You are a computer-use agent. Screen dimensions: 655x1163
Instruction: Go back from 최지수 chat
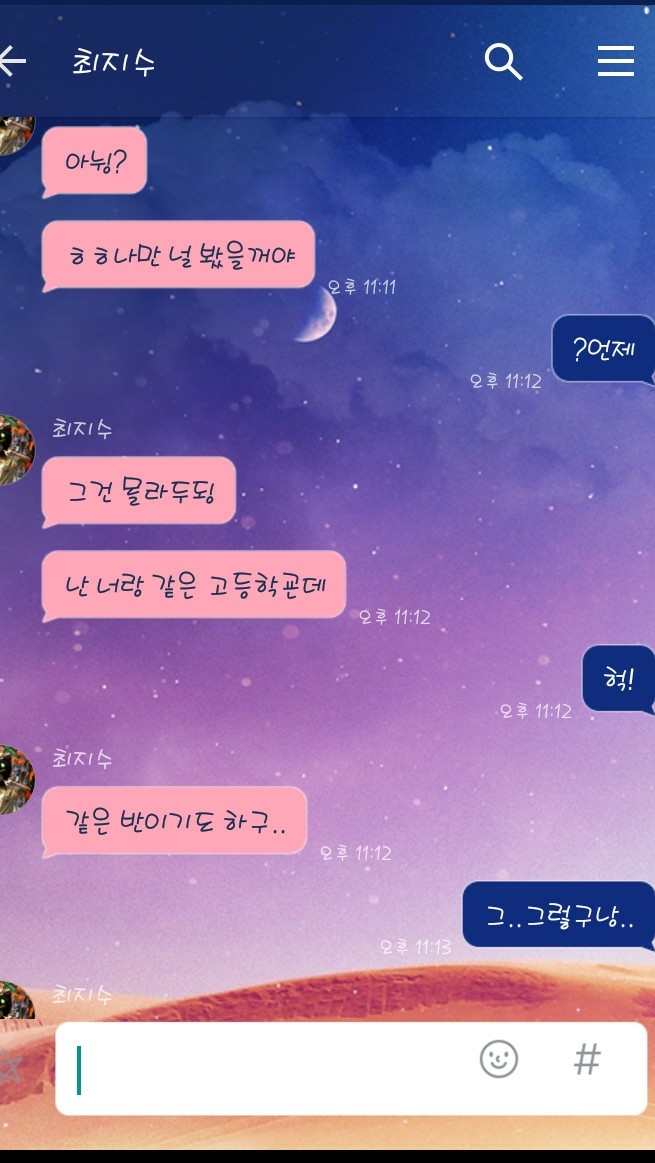(x=12, y=62)
